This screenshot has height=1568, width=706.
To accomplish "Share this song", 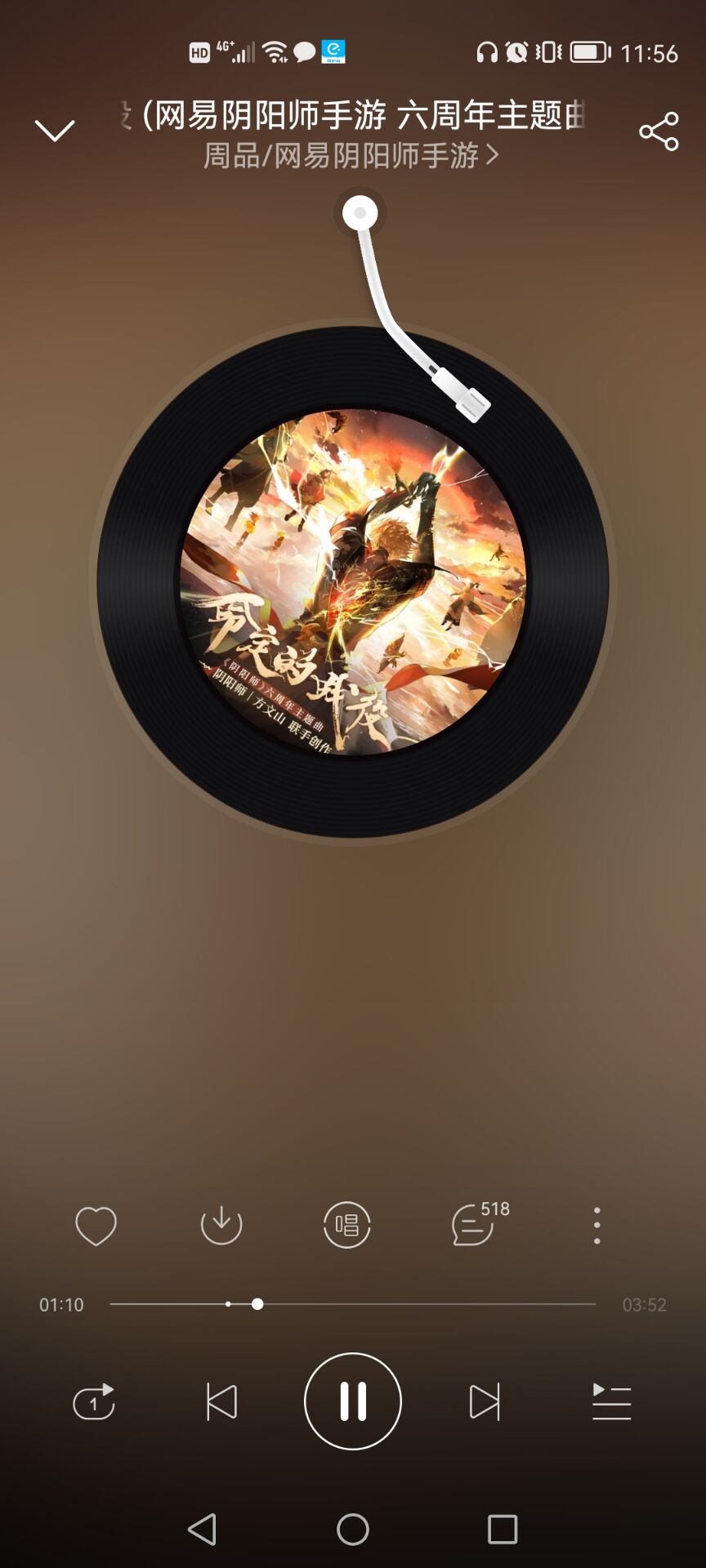I will pyautogui.click(x=659, y=131).
